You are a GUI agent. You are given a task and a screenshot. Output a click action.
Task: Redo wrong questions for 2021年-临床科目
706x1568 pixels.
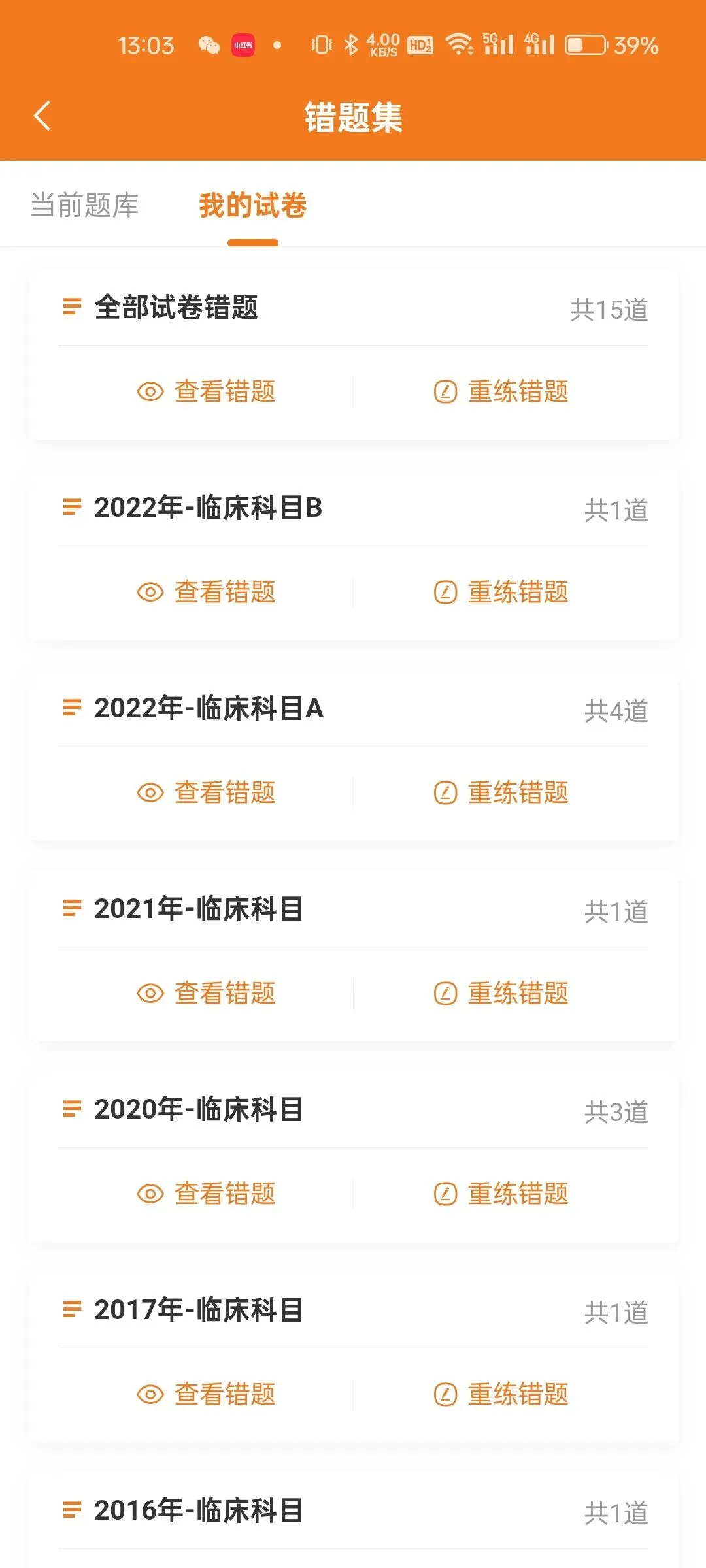(501, 994)
